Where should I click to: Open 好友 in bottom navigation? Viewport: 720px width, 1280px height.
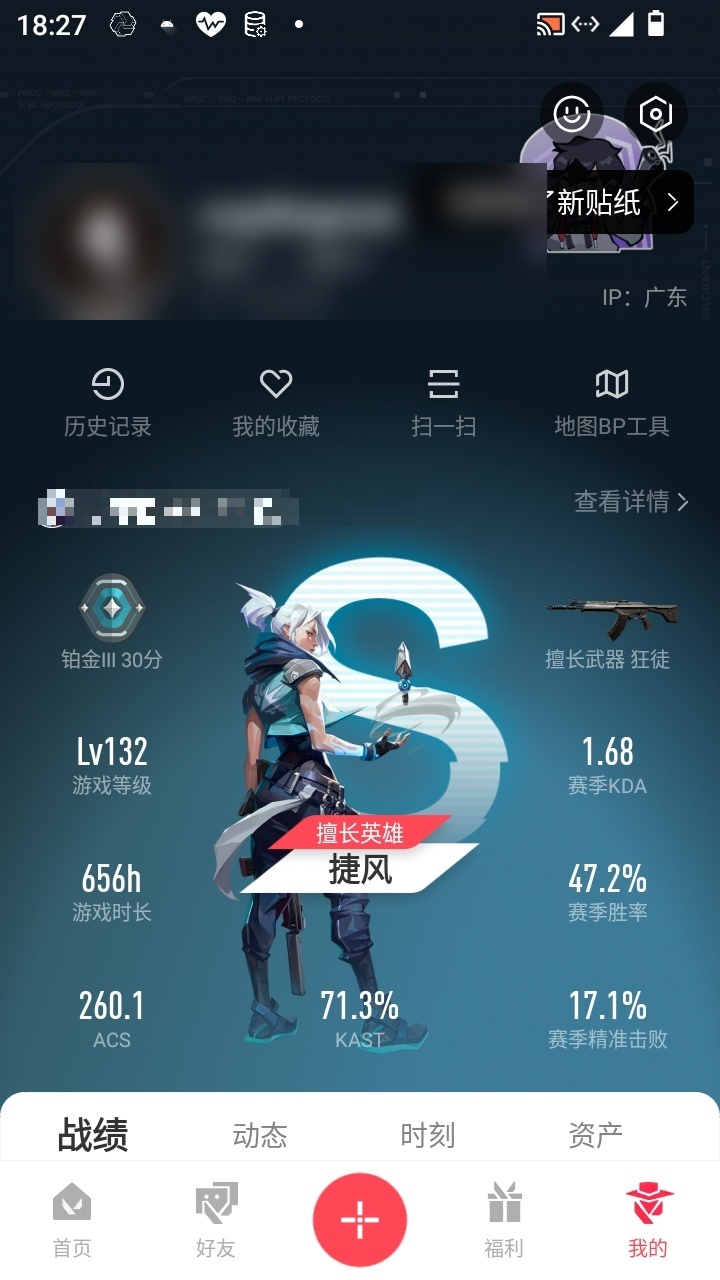(x=216, y=1220)
